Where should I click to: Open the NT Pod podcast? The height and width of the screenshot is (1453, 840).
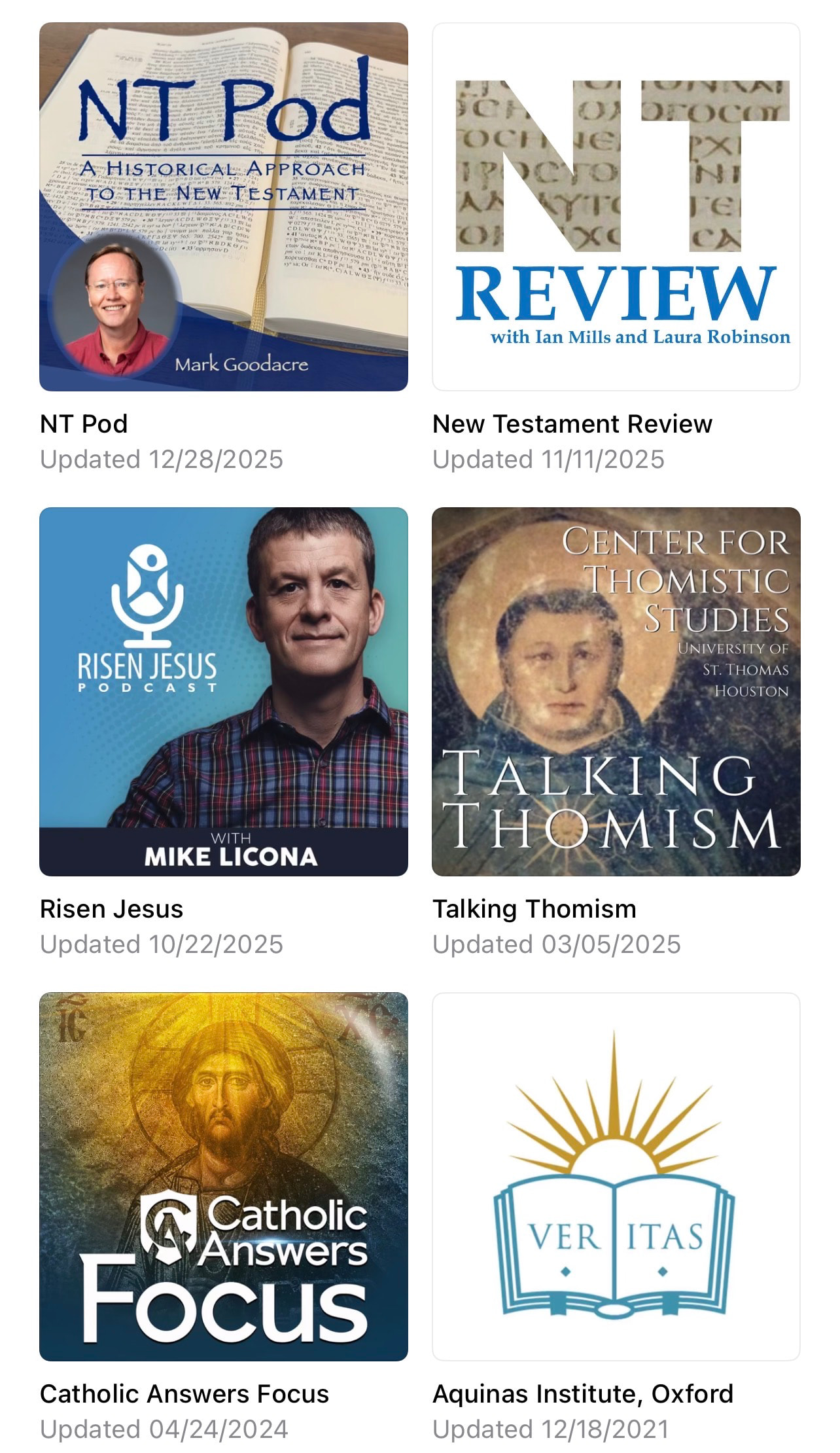[223, 207]
